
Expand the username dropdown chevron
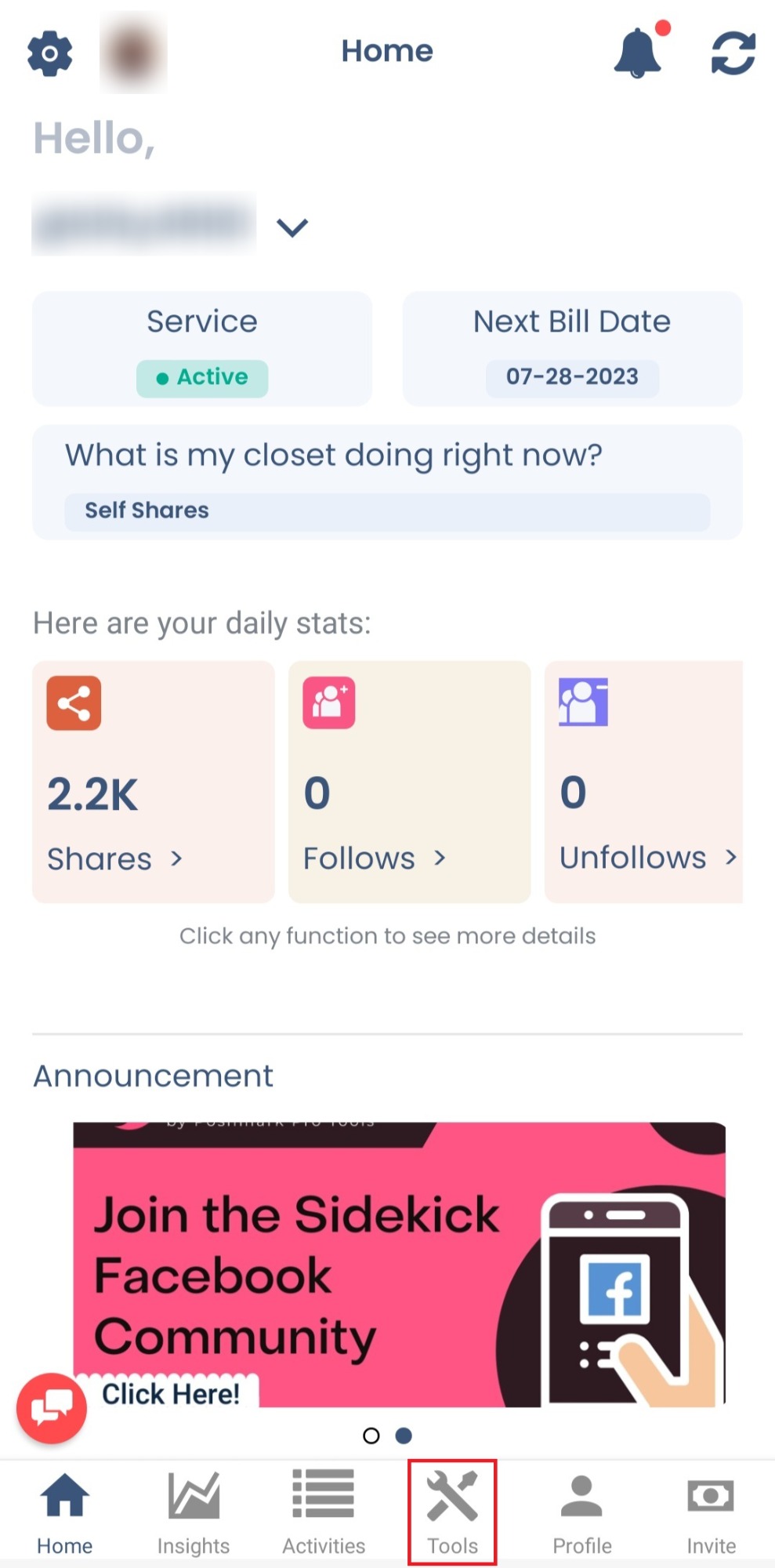291,227
